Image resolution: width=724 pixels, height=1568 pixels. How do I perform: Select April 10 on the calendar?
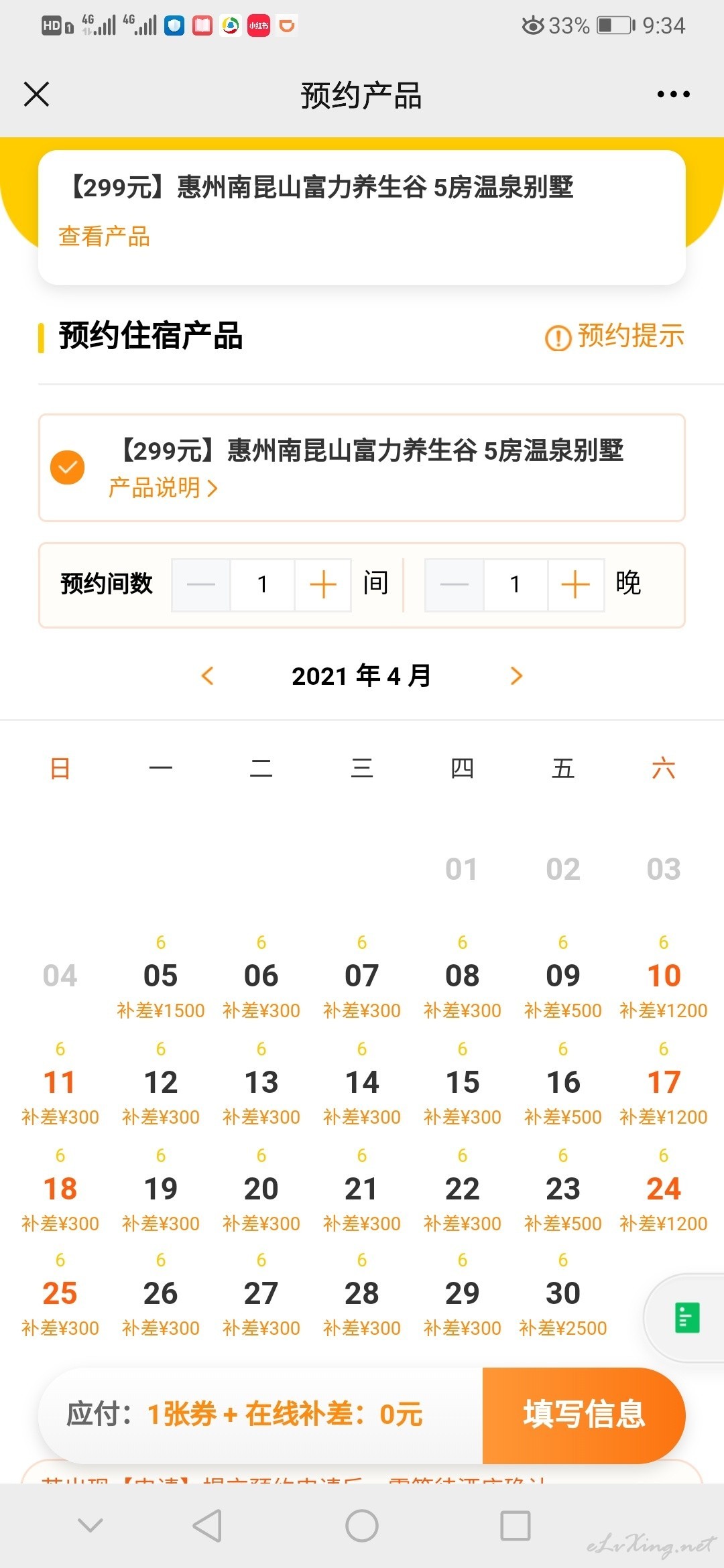coord(664,978)
